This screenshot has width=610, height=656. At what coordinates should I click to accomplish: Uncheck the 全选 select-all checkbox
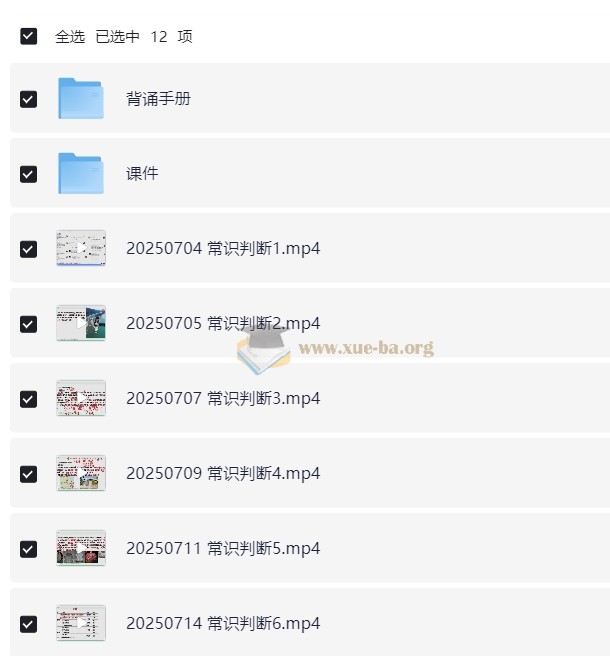tap(29, 37)
